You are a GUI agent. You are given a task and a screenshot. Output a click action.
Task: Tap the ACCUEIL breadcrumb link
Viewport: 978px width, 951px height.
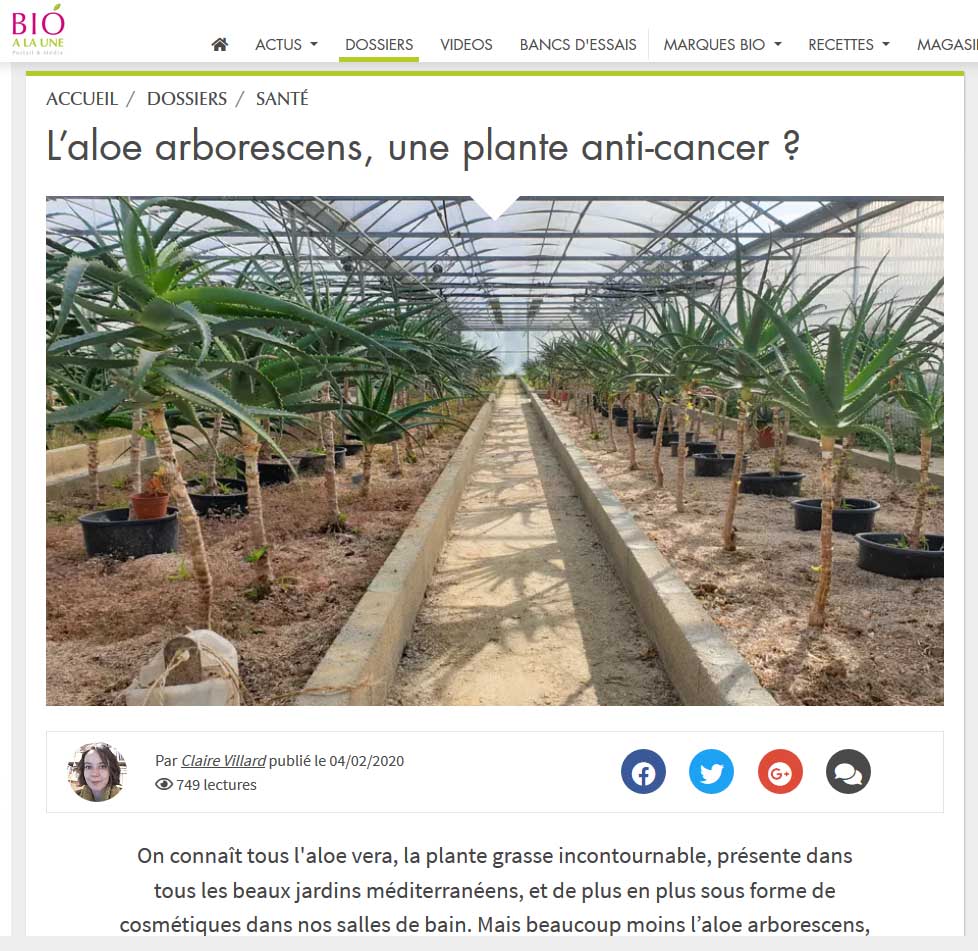82,99
